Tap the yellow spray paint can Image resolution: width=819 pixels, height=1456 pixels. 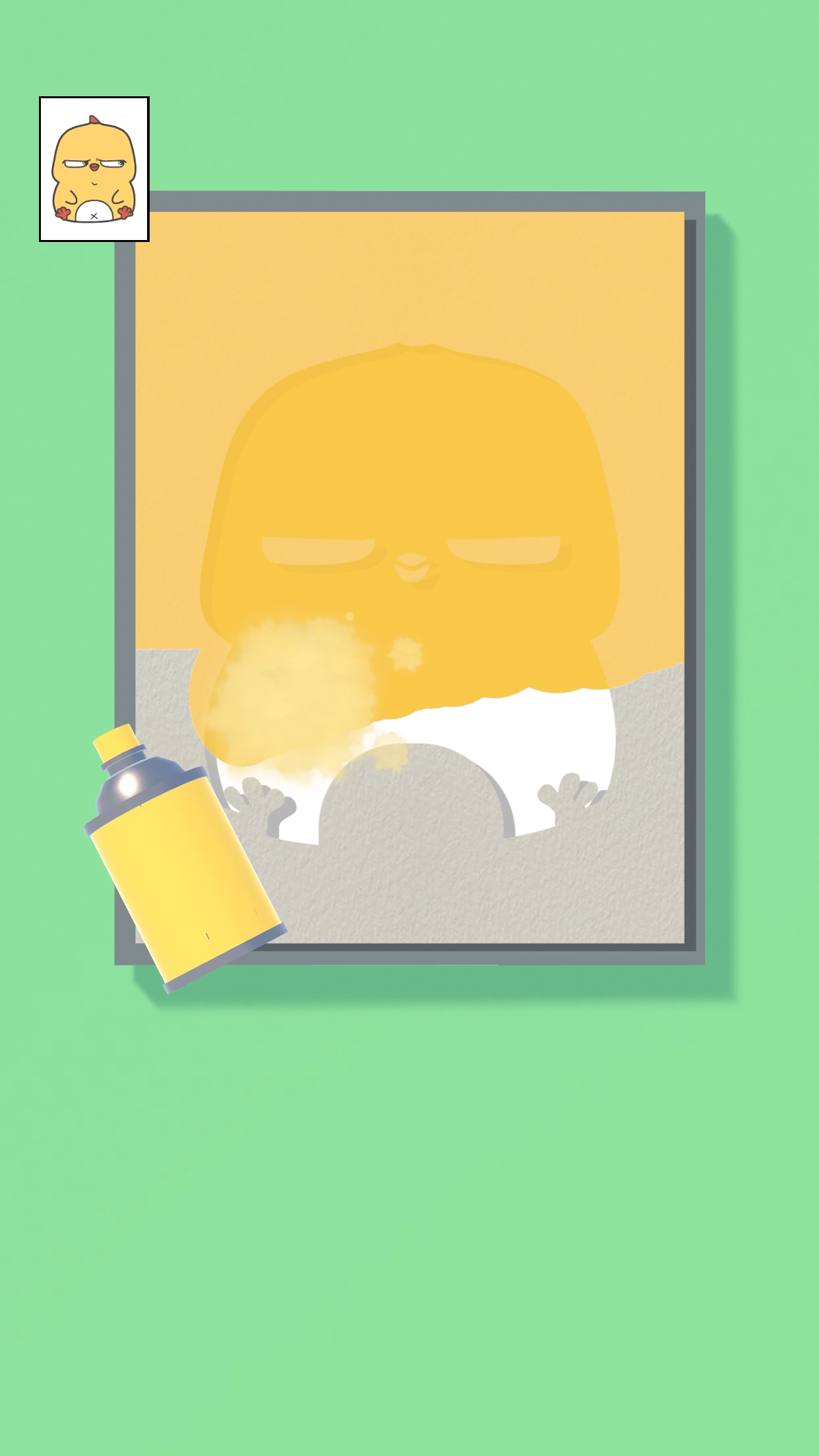click(184, 857)
